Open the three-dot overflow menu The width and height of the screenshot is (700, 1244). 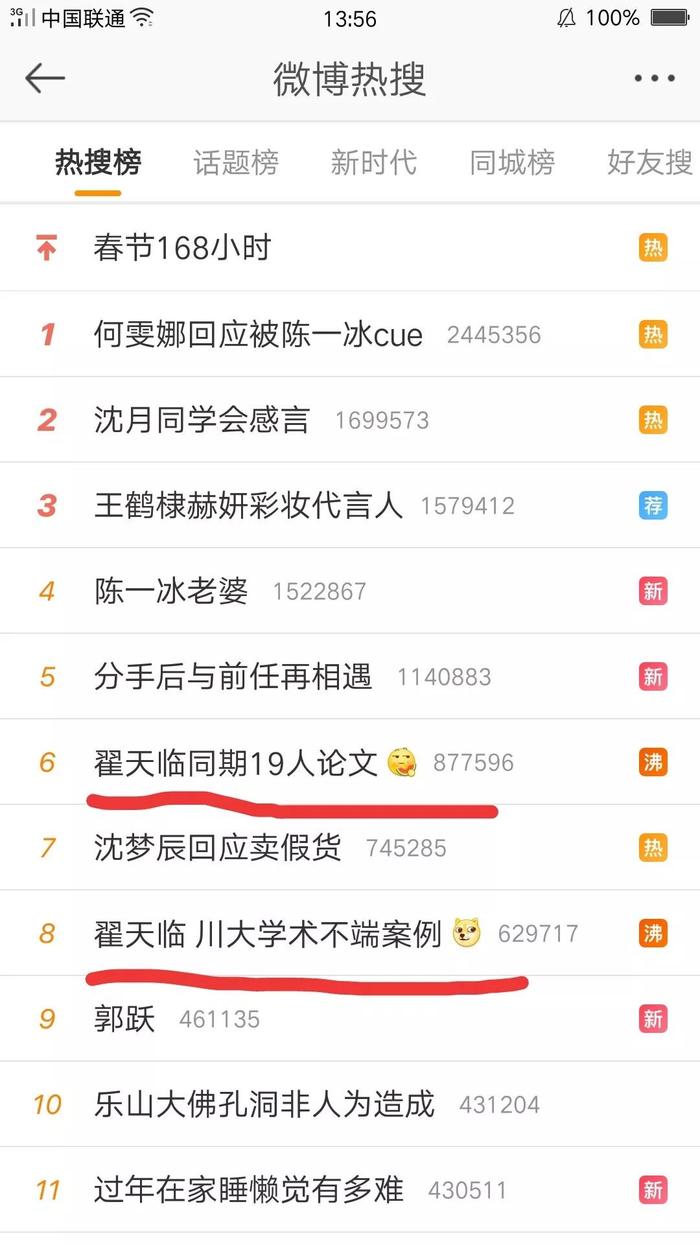654,78
